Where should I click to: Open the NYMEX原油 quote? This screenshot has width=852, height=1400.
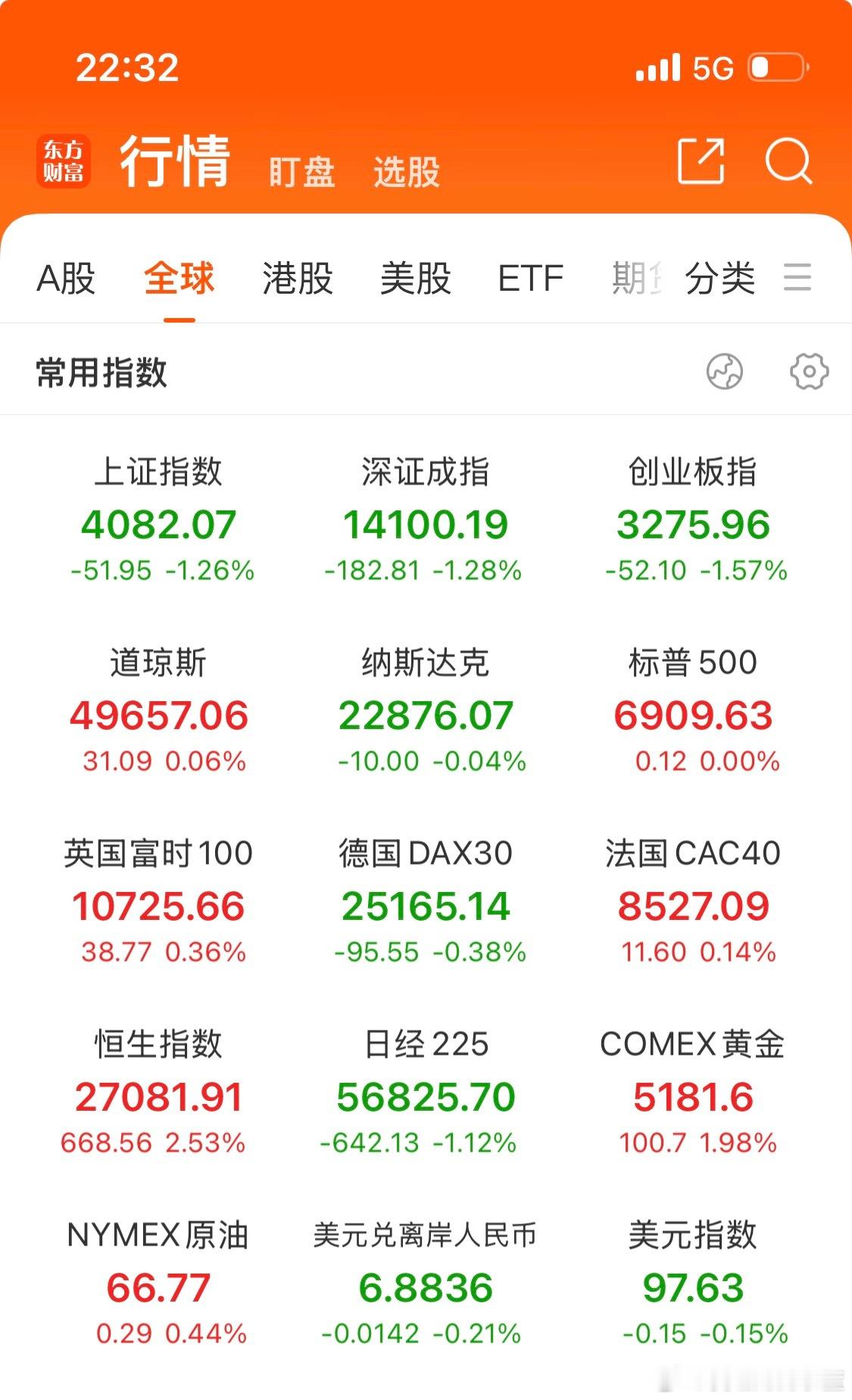[159, 1284]
